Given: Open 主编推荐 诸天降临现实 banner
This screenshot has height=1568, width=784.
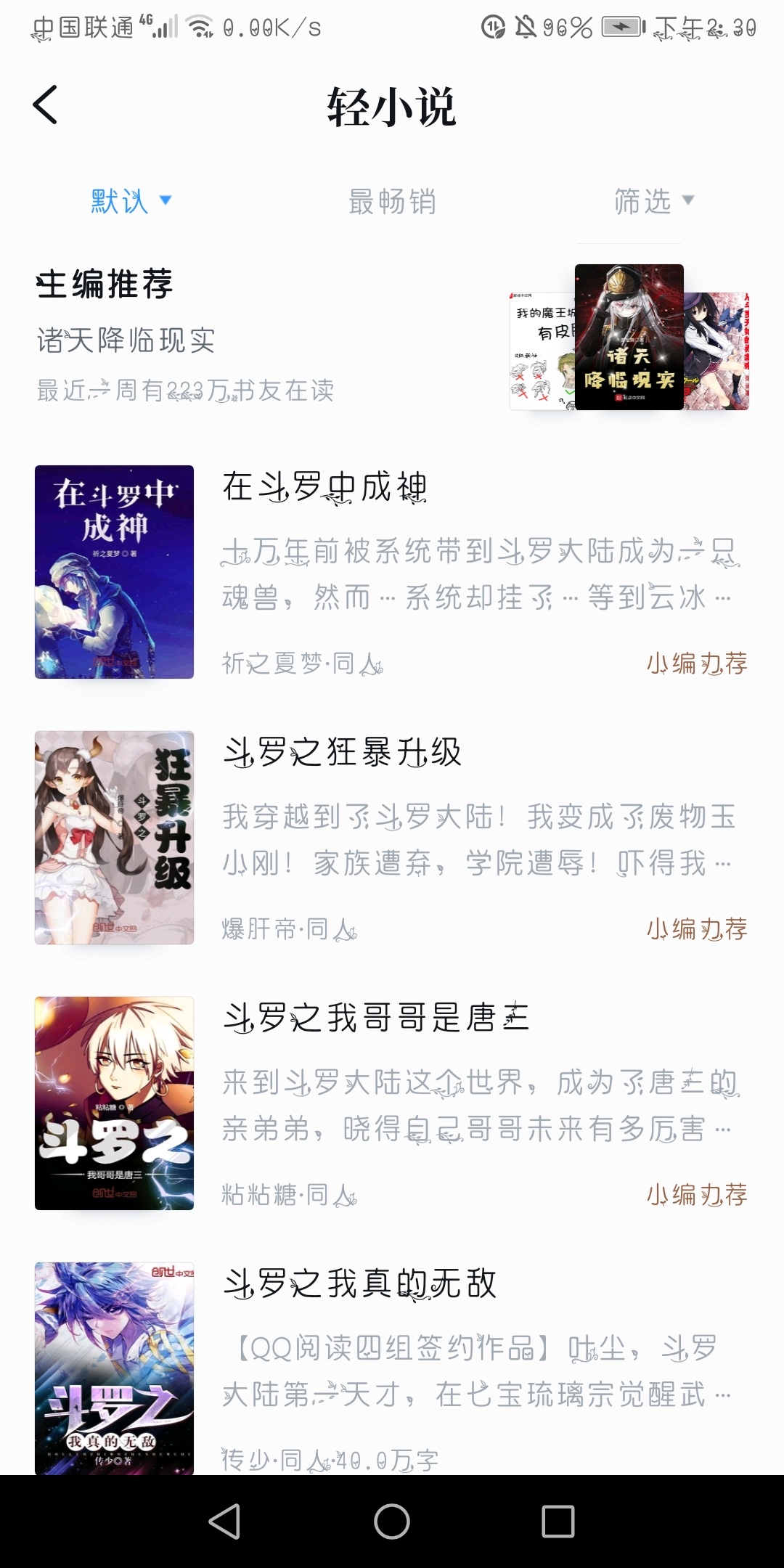Looking at the screenshot, I should (392, 338).
